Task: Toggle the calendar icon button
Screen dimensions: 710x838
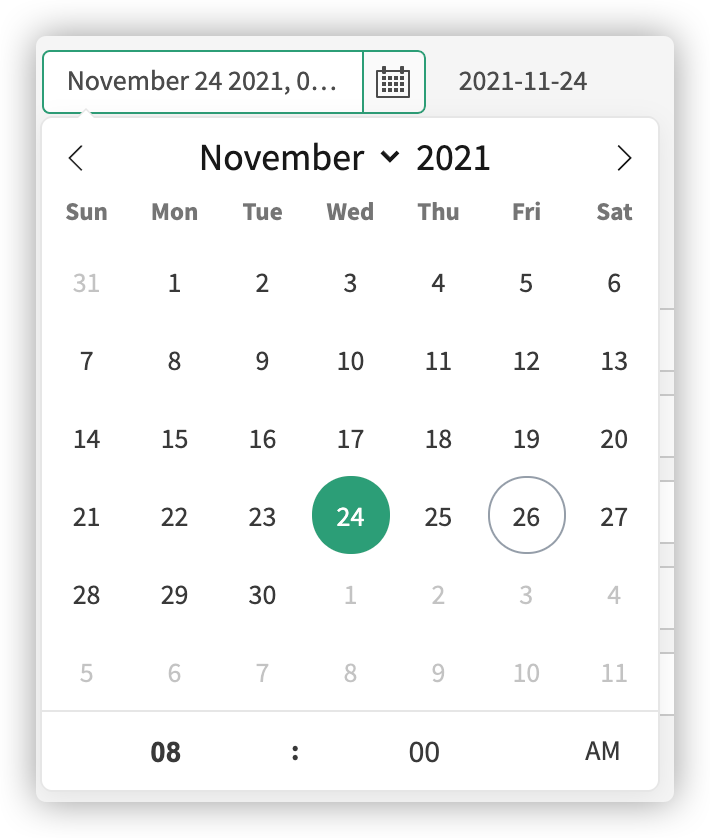Action: pos(393,82)
